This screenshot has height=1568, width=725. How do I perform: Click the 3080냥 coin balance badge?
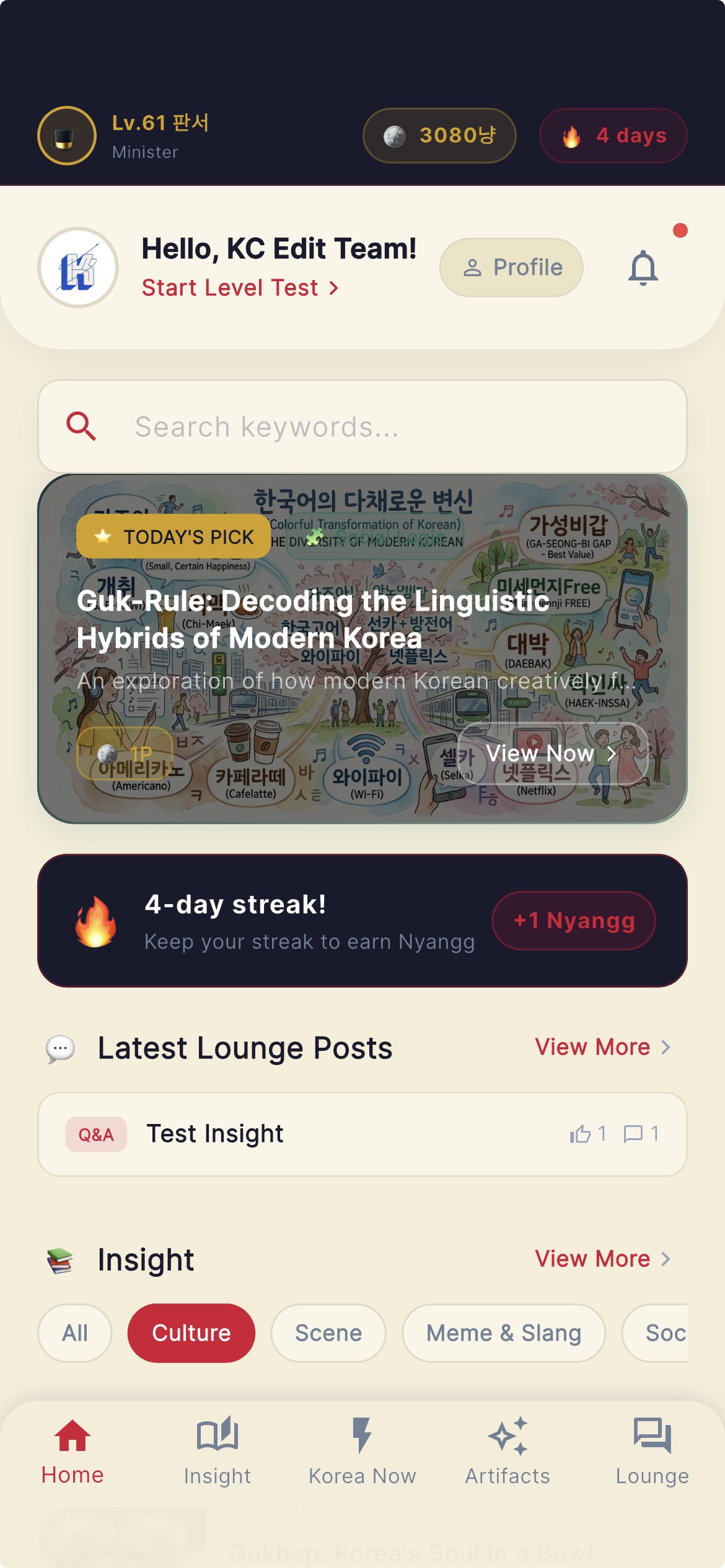click(439, 136)
